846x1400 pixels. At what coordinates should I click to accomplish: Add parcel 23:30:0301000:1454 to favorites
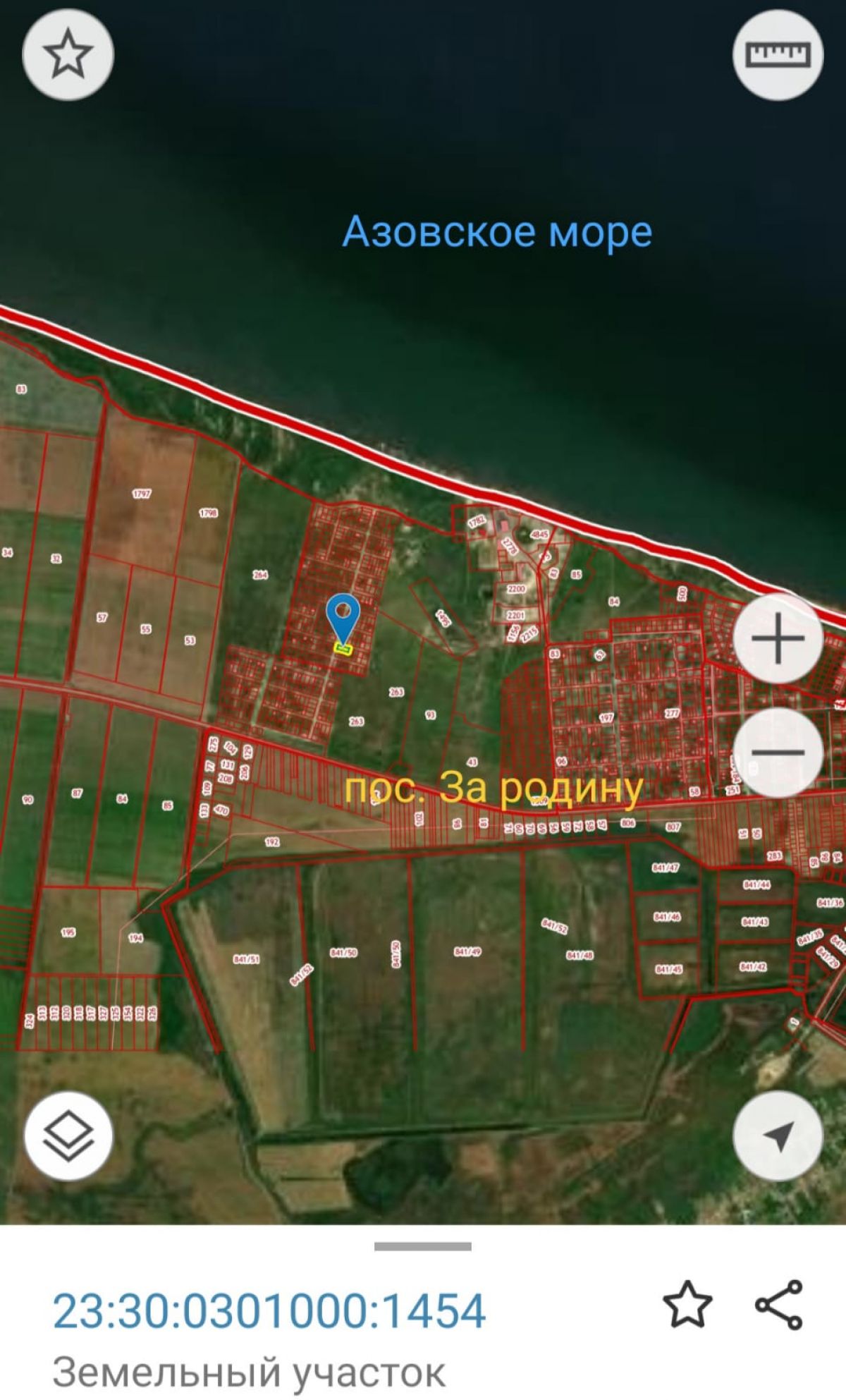click(x=687, y=1304)
